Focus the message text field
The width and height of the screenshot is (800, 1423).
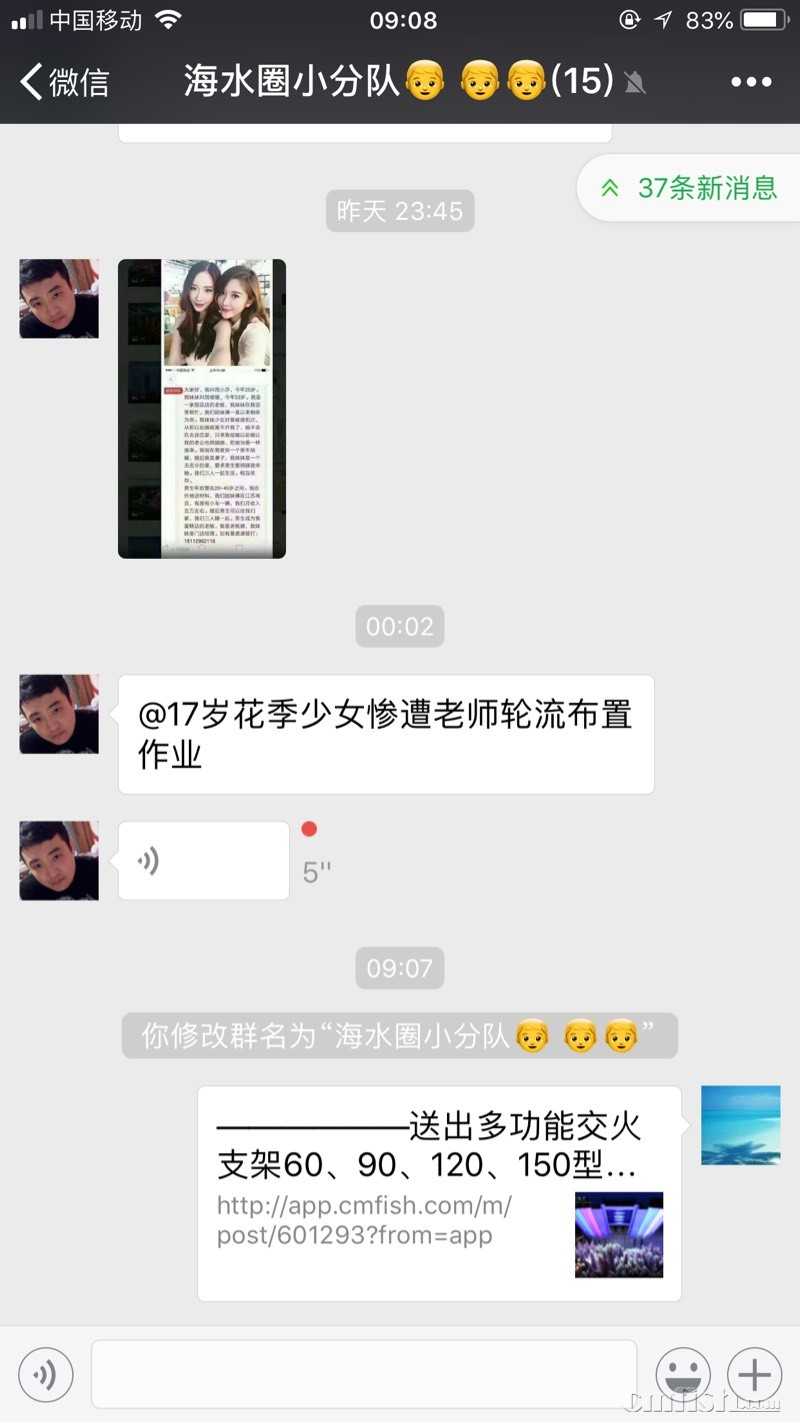364,1374
